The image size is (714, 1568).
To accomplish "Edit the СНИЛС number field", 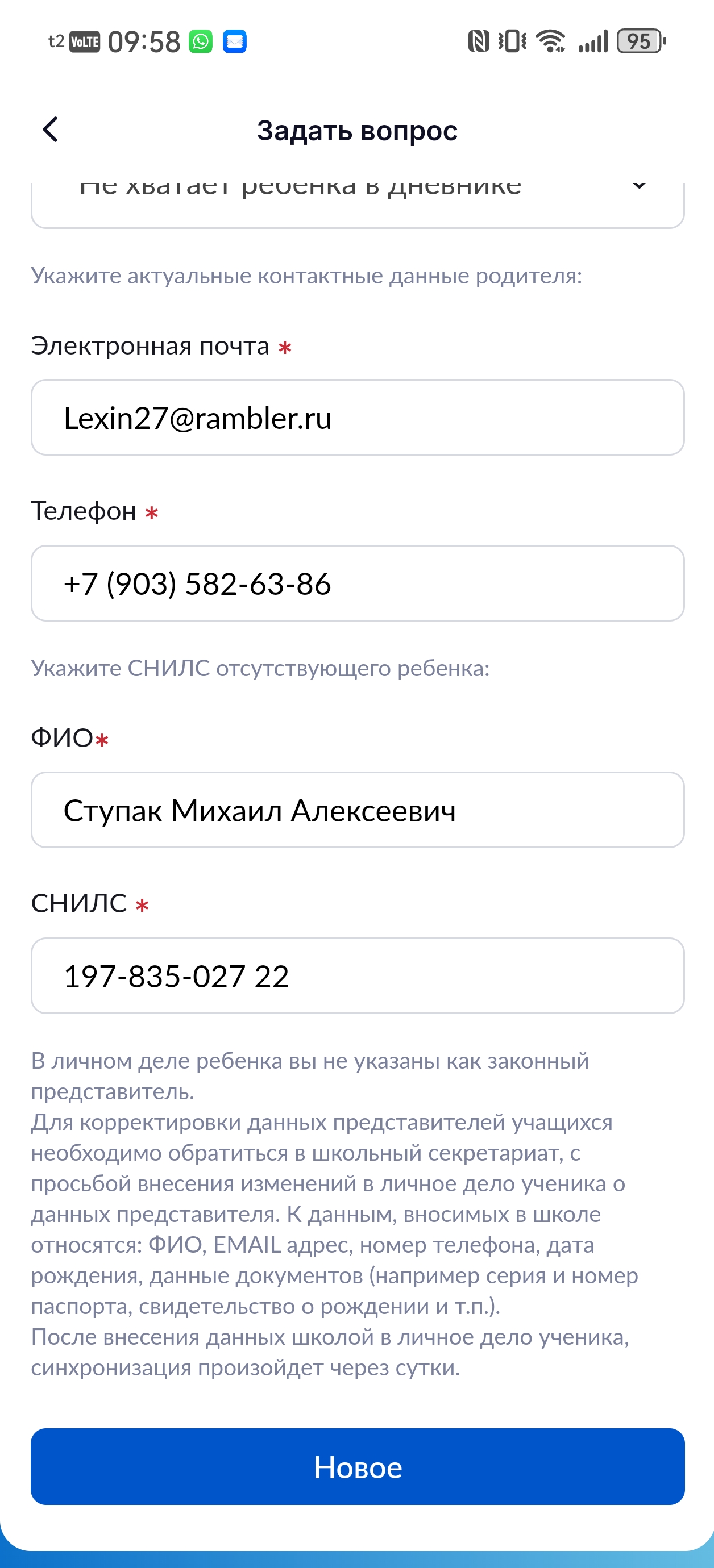I will [x=358, y=976].
